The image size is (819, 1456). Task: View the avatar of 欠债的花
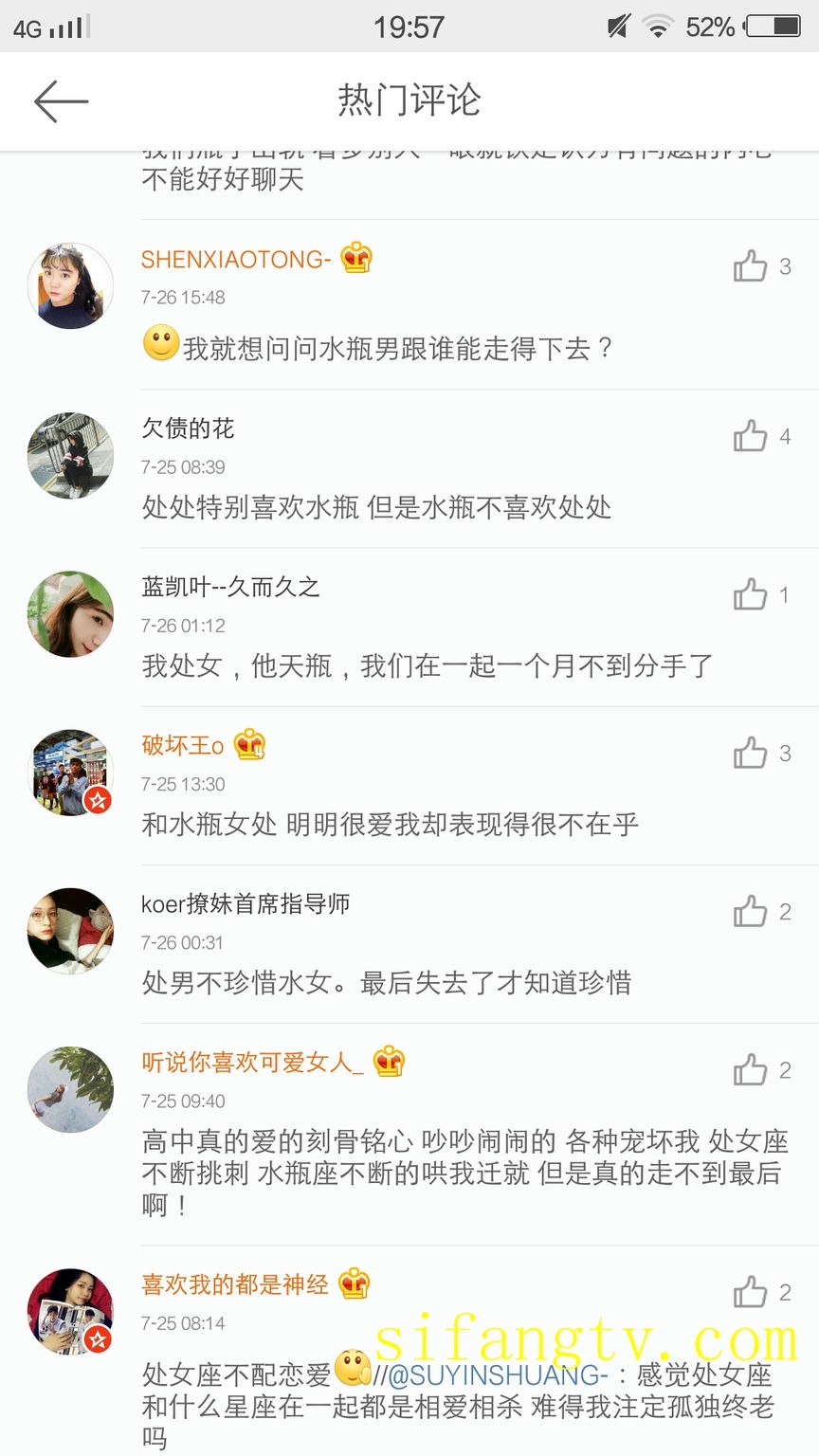[x=70, y=455]
